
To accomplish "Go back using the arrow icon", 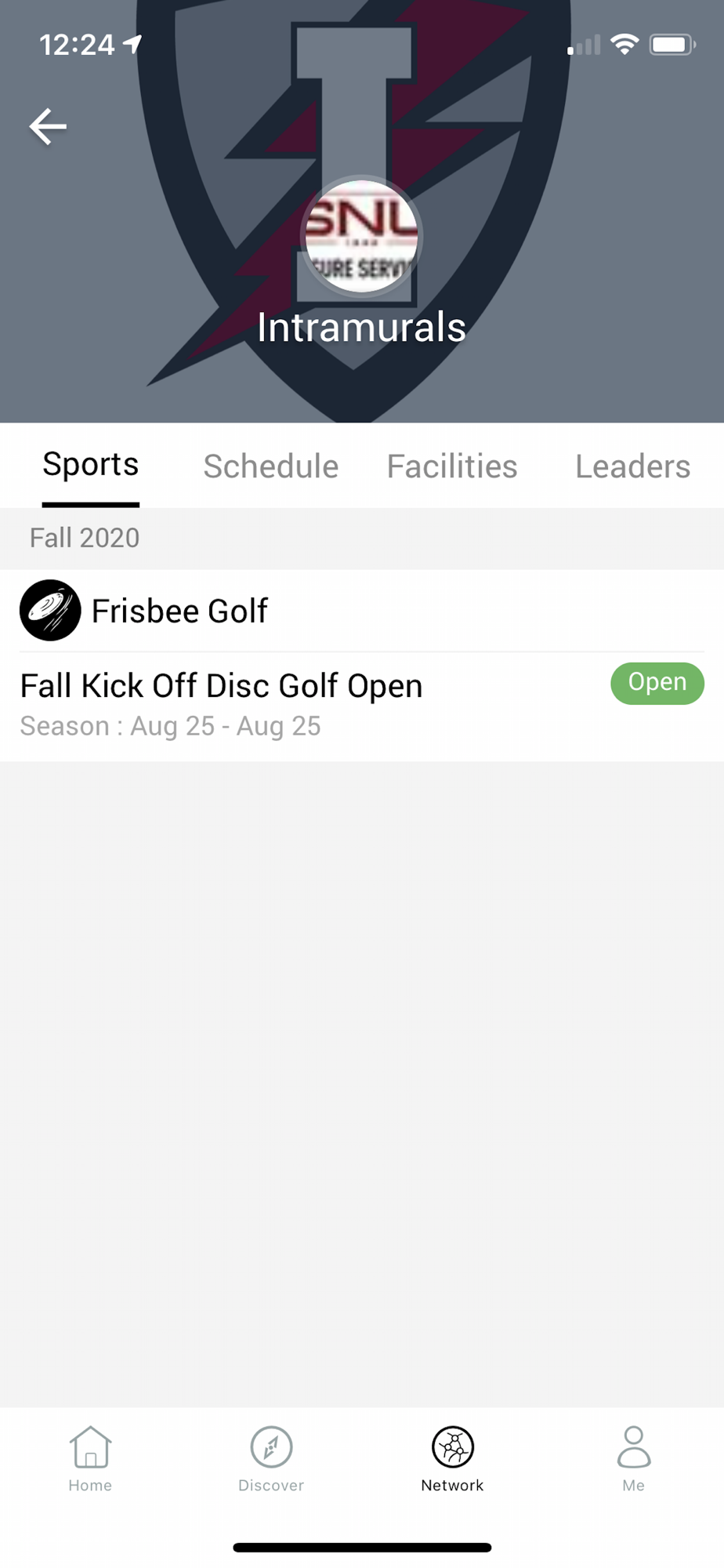I will 48,126.
